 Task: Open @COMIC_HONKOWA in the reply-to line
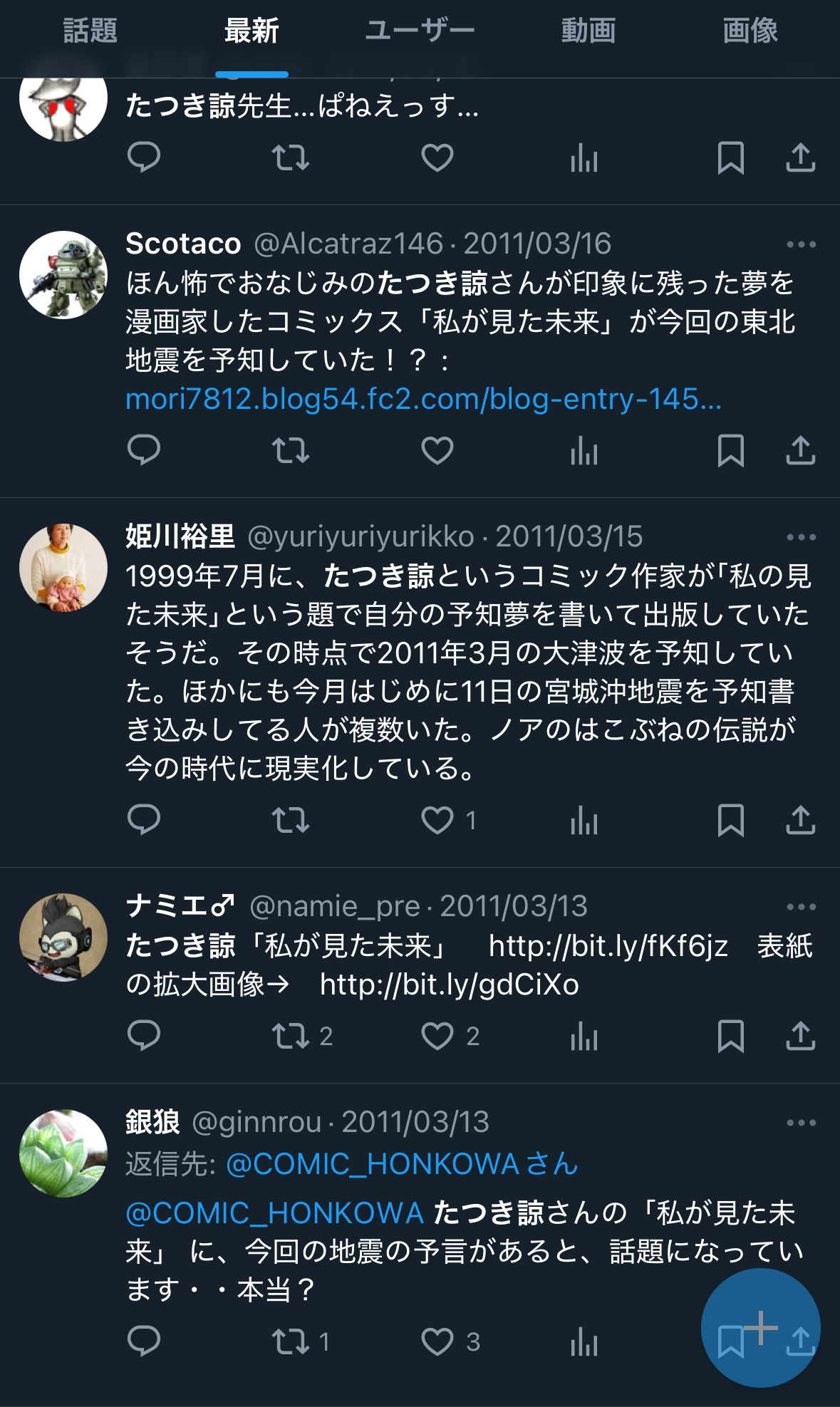[372, 1164]
